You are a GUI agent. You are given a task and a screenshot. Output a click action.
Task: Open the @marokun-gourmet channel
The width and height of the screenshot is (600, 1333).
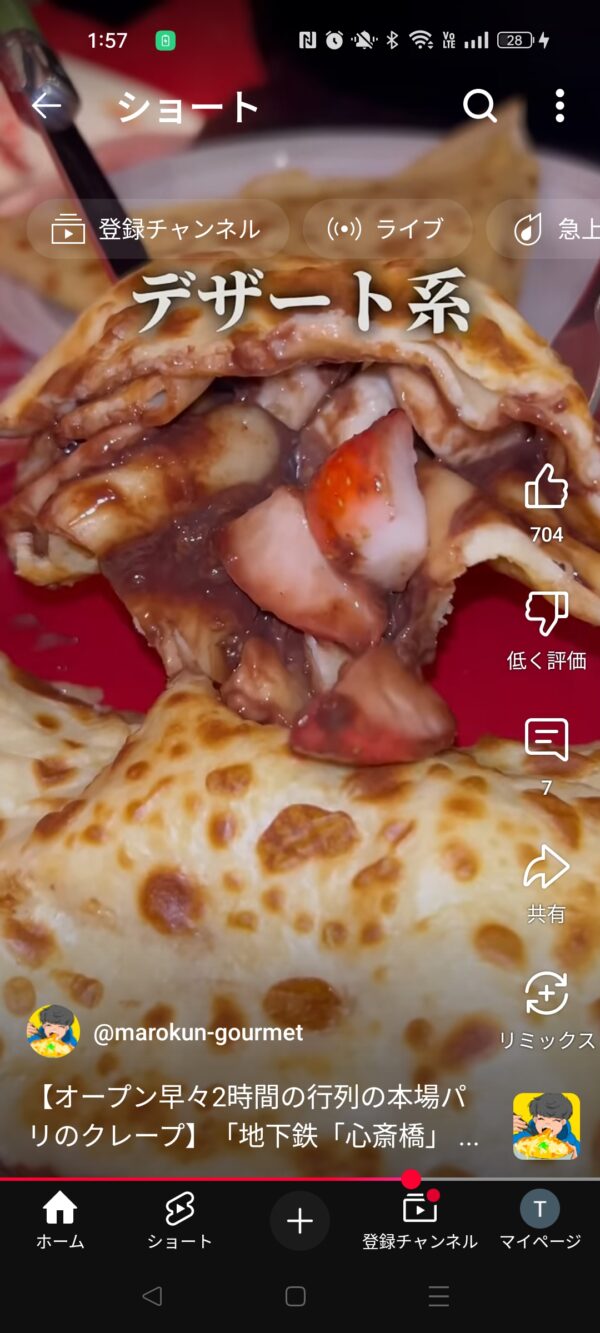pyautogui.click(x=198, y=1032)
